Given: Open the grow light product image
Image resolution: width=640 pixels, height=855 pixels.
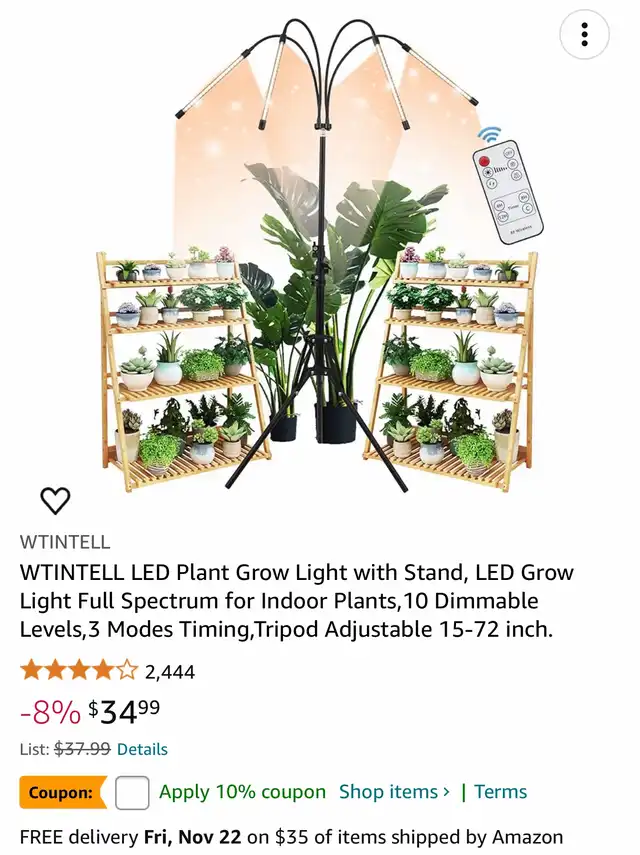Looking at the screenshot, I should pyautogui.click(x=320, y=260).
